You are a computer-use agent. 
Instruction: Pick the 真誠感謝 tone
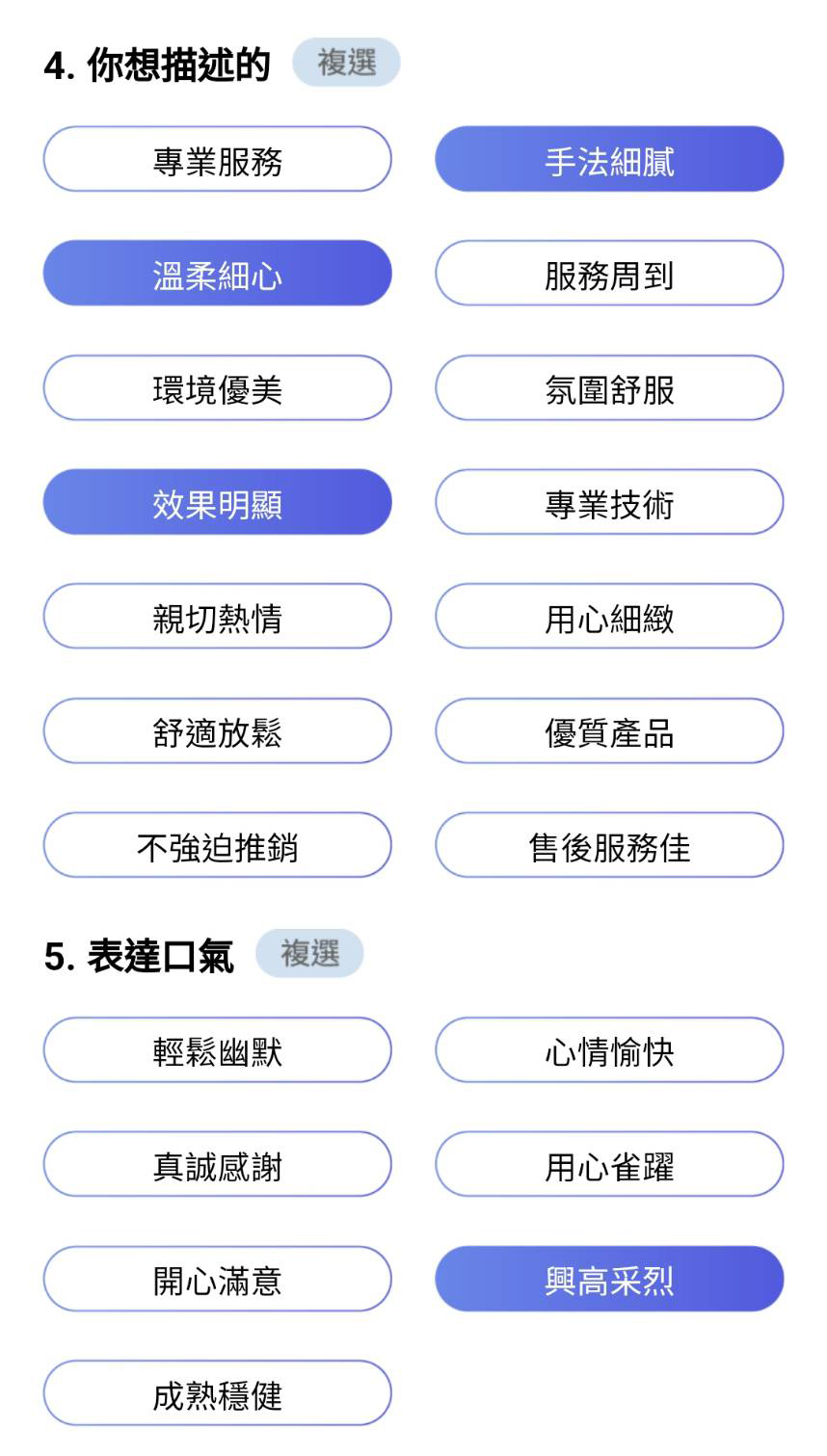[x=218, y=1166]
